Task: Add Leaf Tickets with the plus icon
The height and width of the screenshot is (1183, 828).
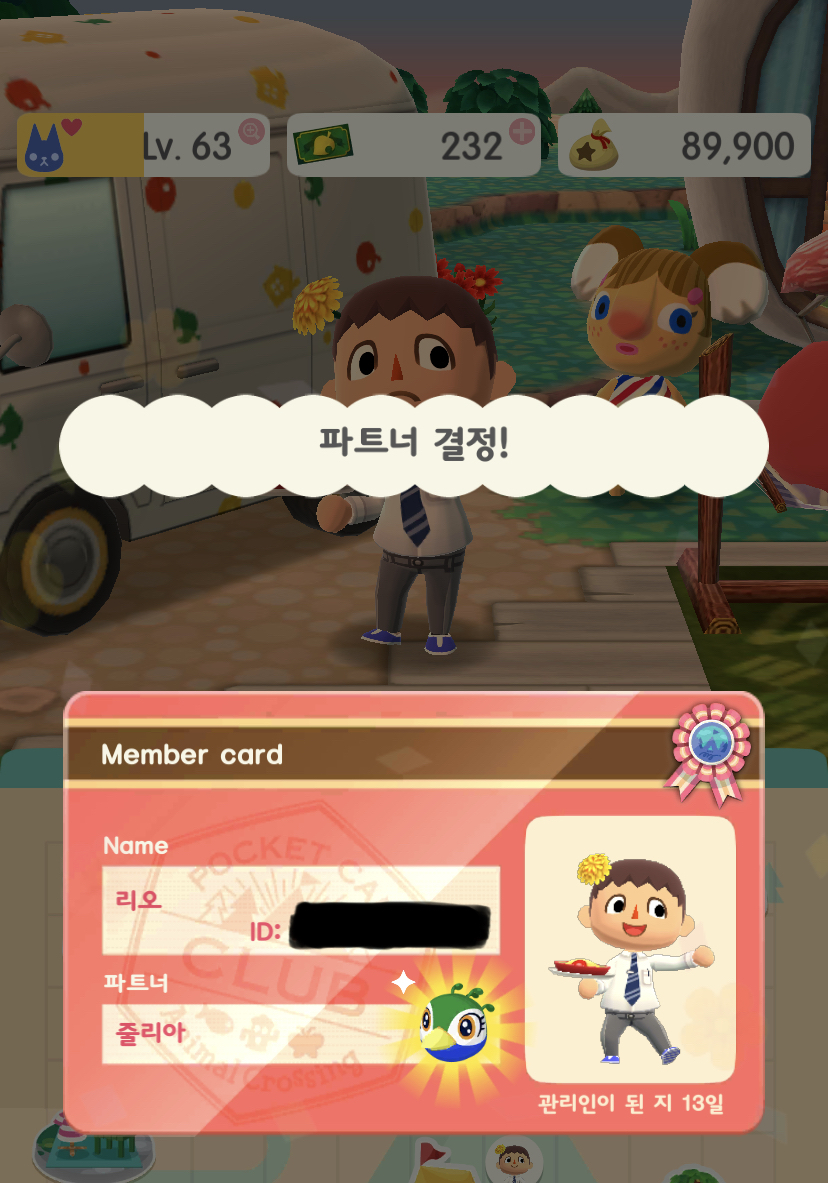Action: 522,131
